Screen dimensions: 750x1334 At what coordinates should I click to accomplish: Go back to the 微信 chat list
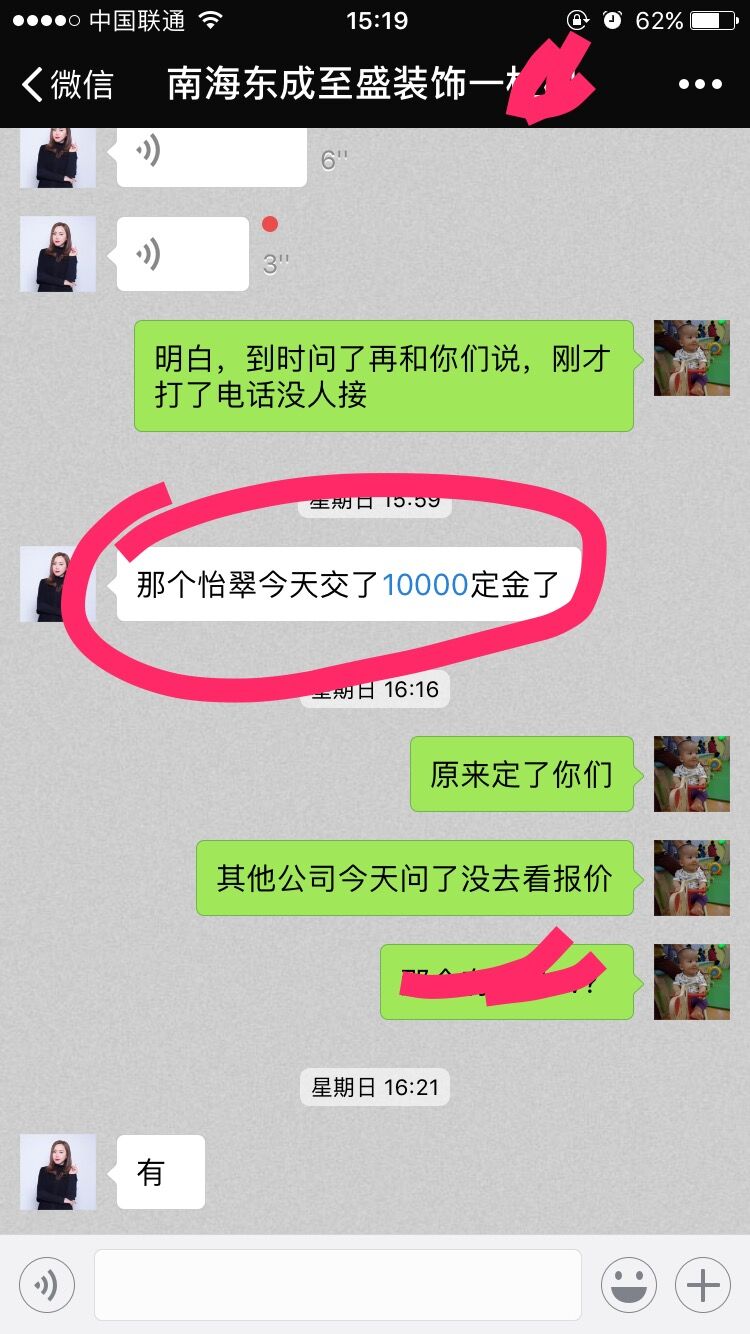(x=68, y=85)
